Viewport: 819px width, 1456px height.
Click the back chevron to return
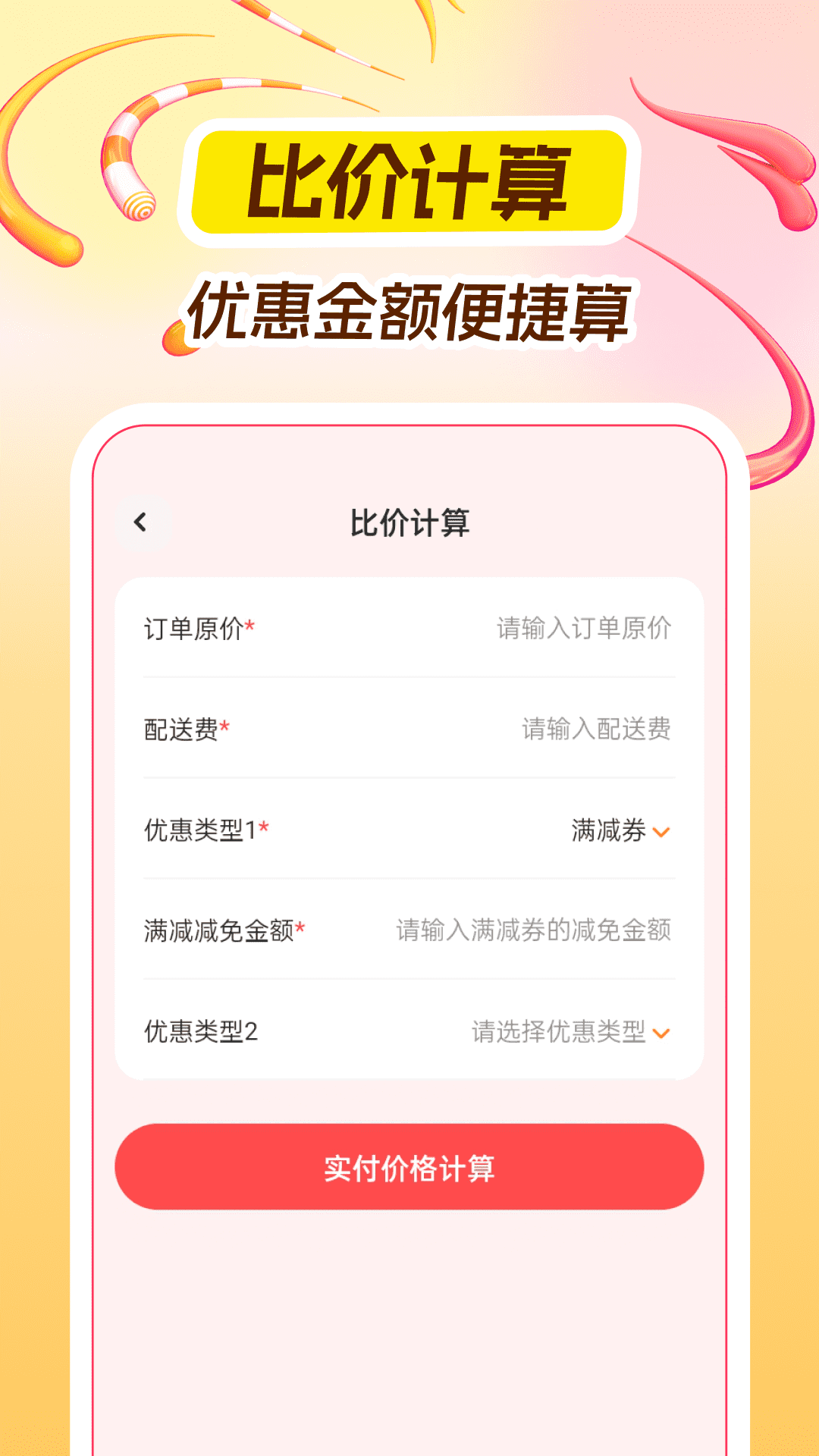140,523
